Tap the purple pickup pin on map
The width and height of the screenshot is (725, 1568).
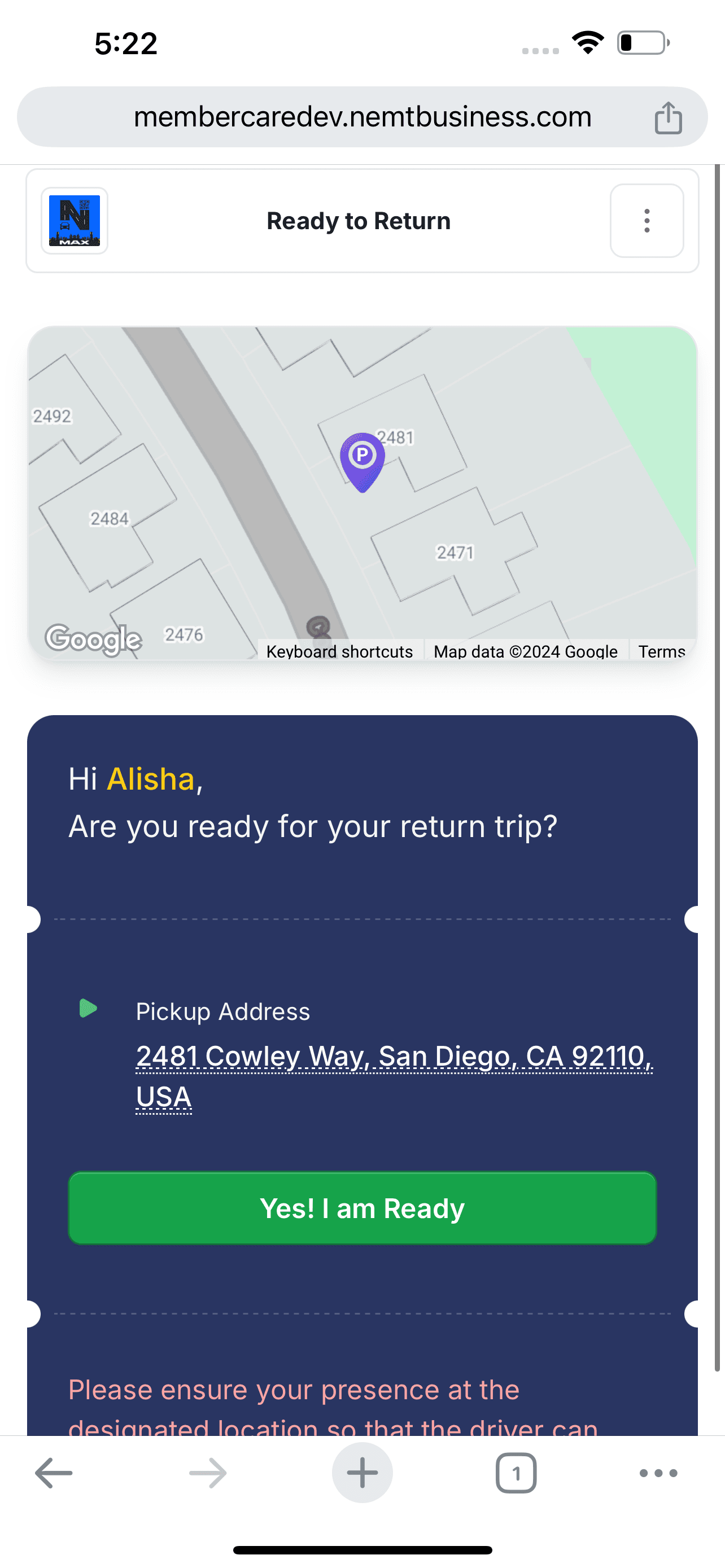click(x=362, y=460)
